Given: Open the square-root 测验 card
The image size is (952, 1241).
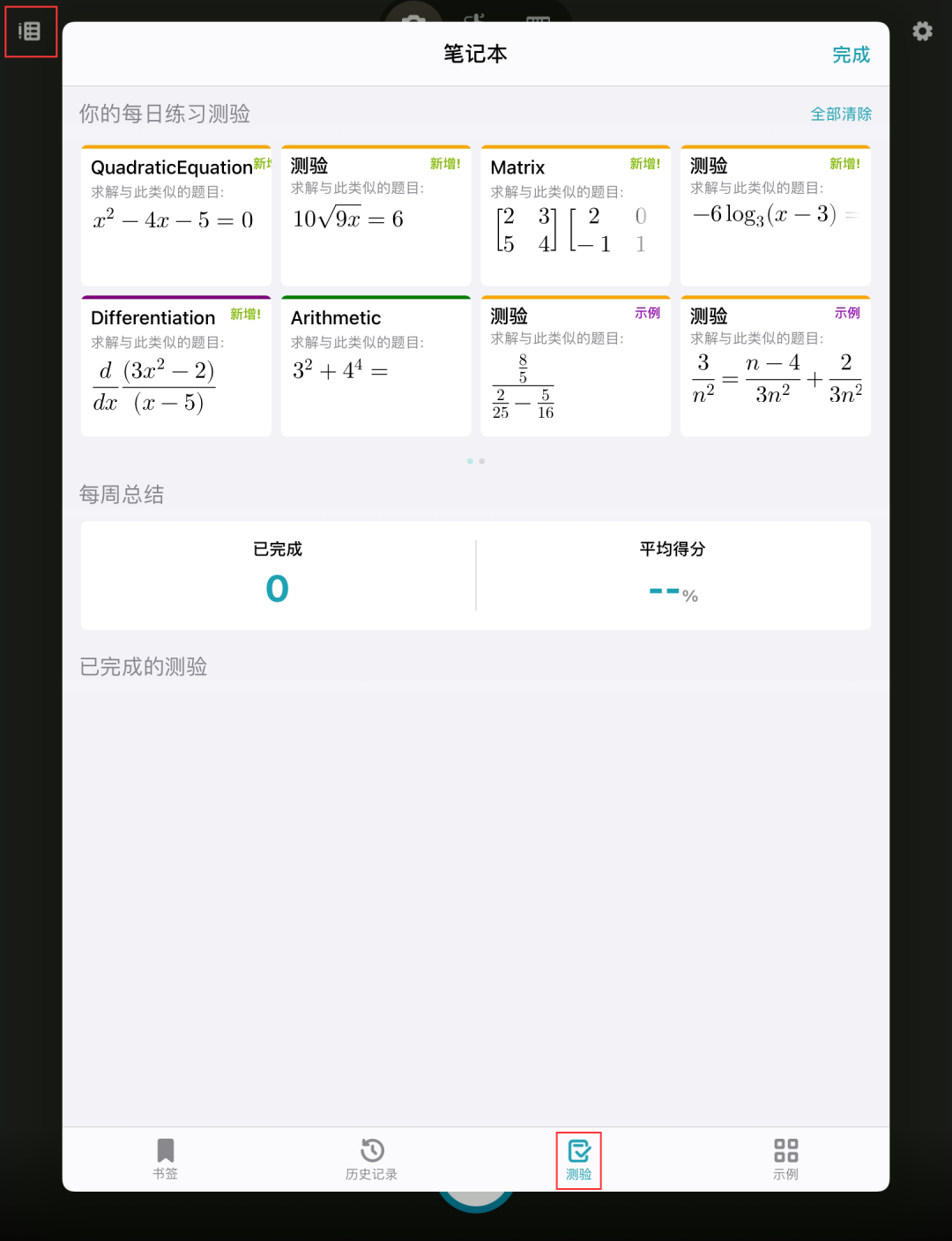Looking at the screenshot, I should (x=376, y=216).
